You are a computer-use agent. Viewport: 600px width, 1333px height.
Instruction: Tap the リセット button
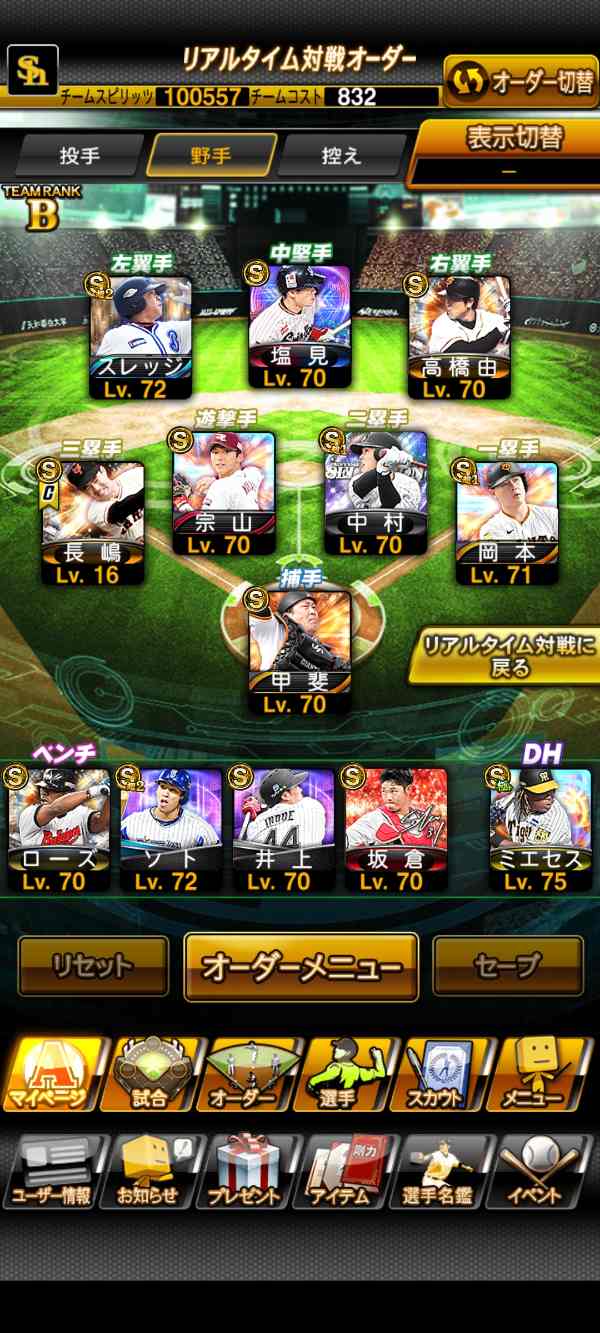pyautogui.click(x=93, y=966)
